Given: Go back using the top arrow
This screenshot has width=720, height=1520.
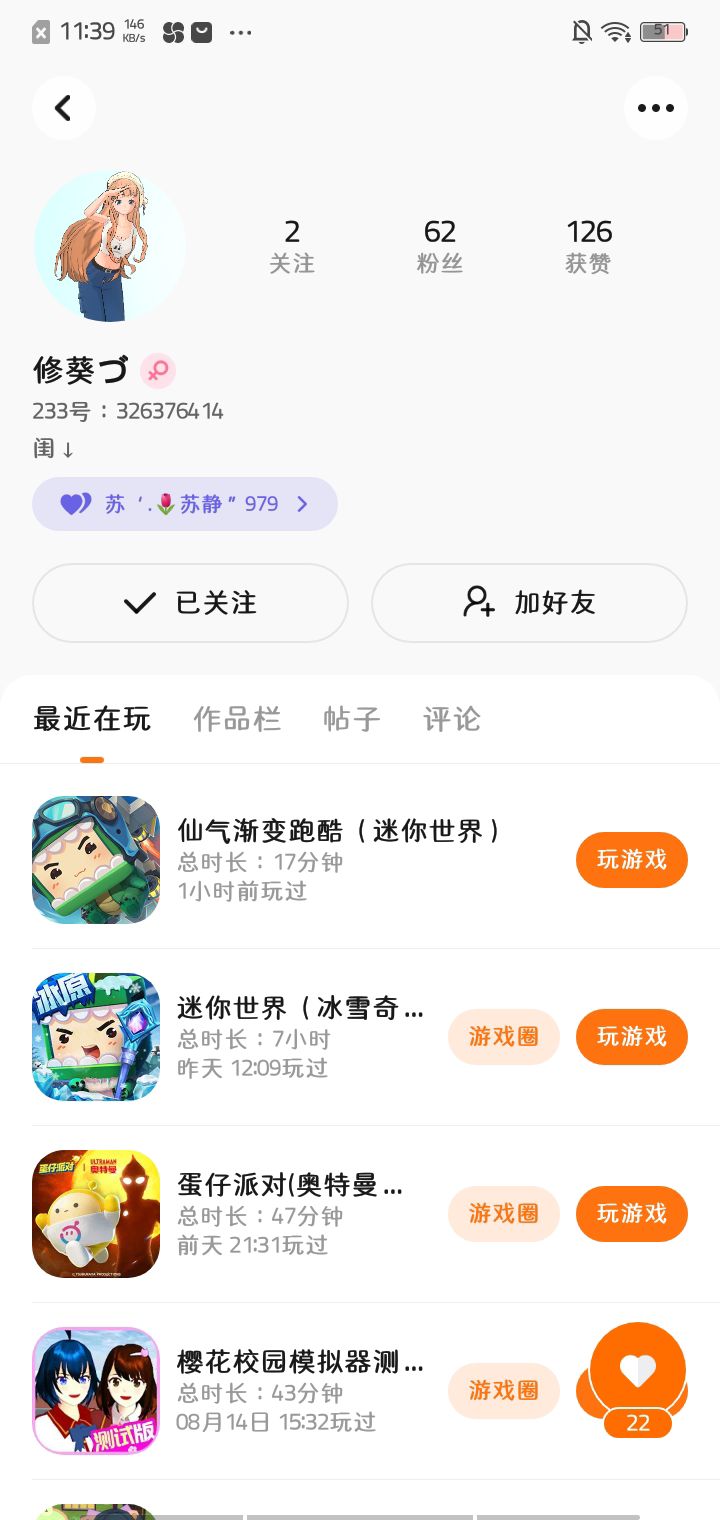Looking at the screenshot, I should (63, 108).
